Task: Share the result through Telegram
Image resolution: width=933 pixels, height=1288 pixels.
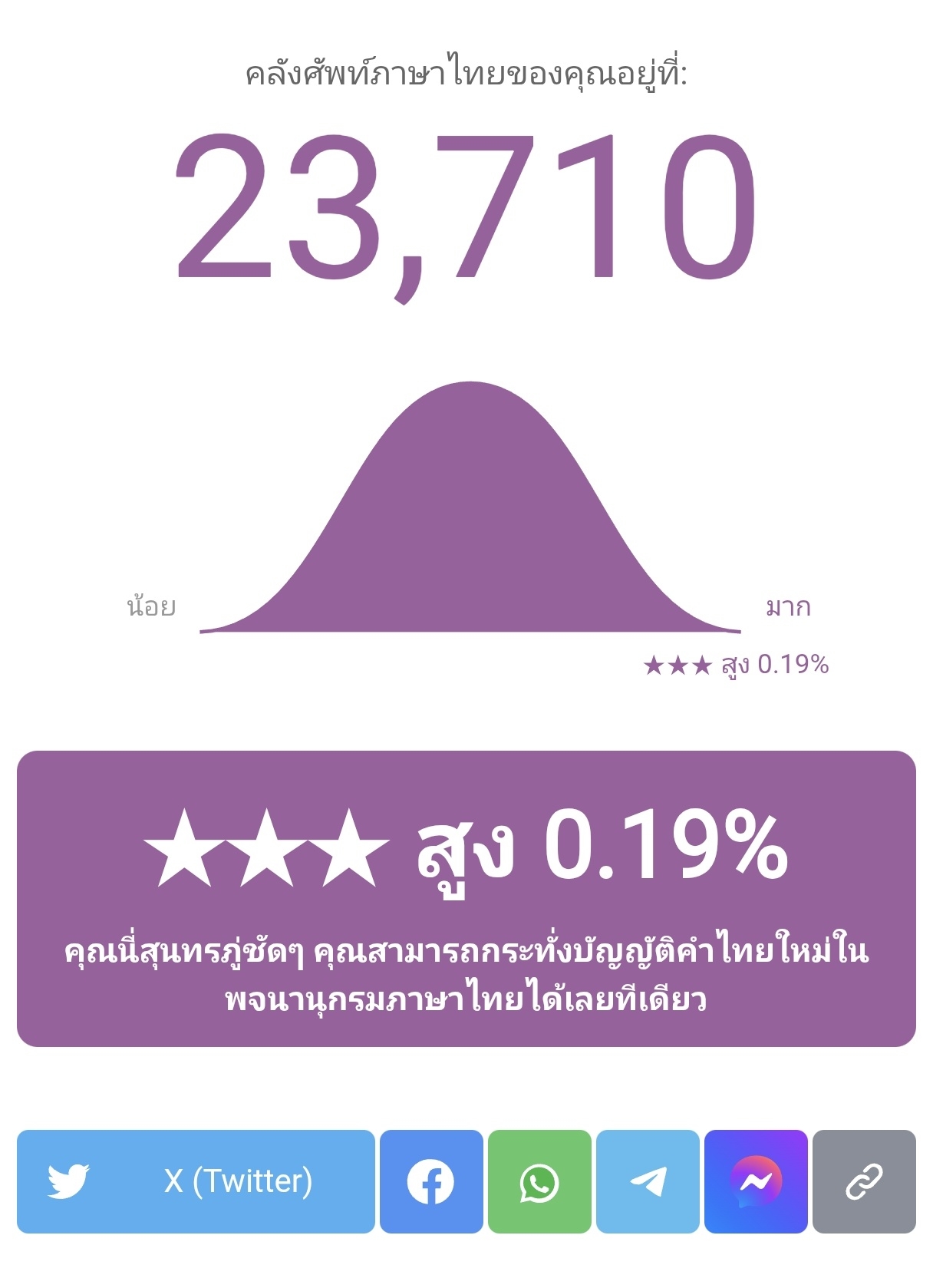Action: [x=648, y=1181]
